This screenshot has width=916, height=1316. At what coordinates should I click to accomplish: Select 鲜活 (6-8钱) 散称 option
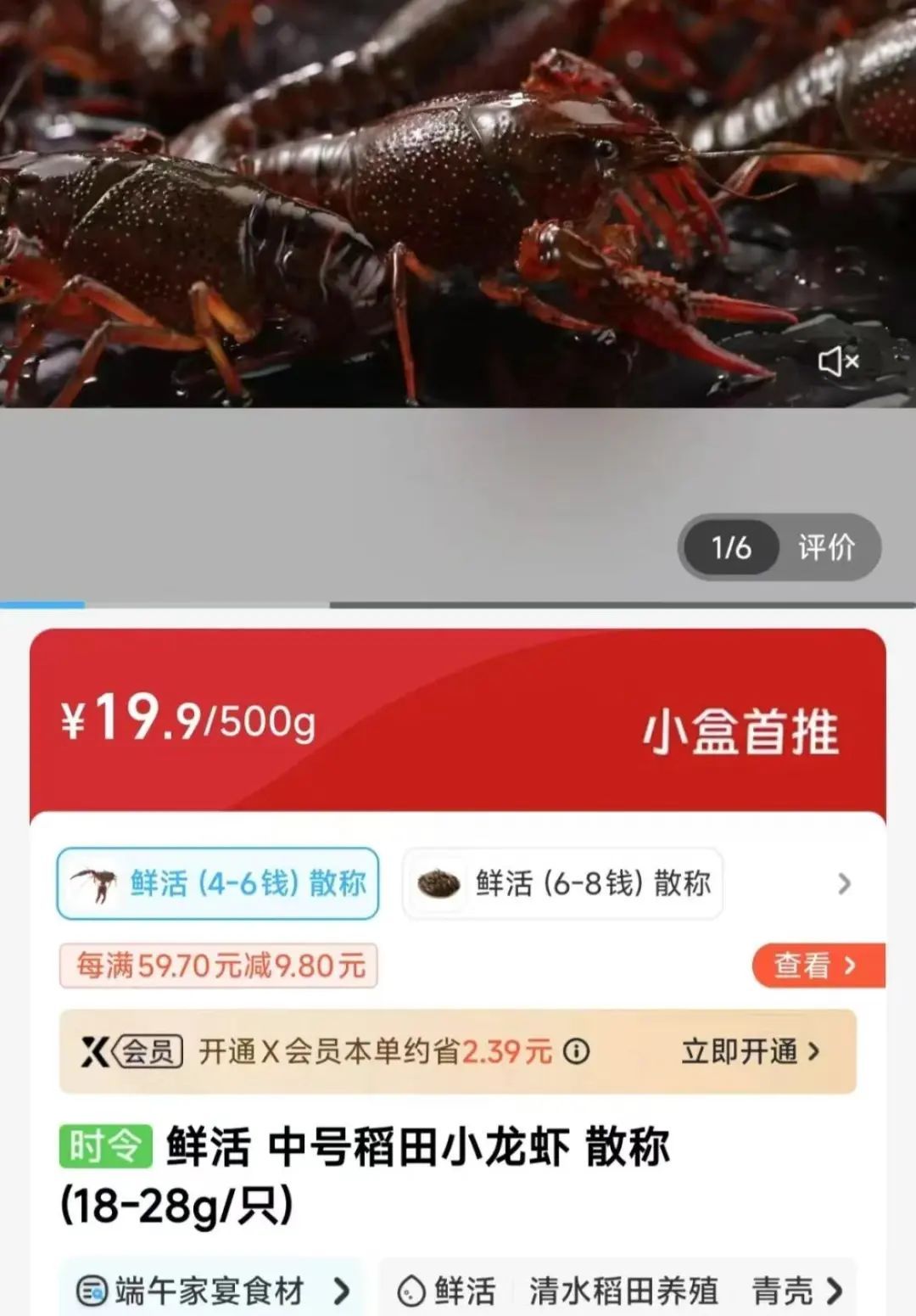pos(562,883)
